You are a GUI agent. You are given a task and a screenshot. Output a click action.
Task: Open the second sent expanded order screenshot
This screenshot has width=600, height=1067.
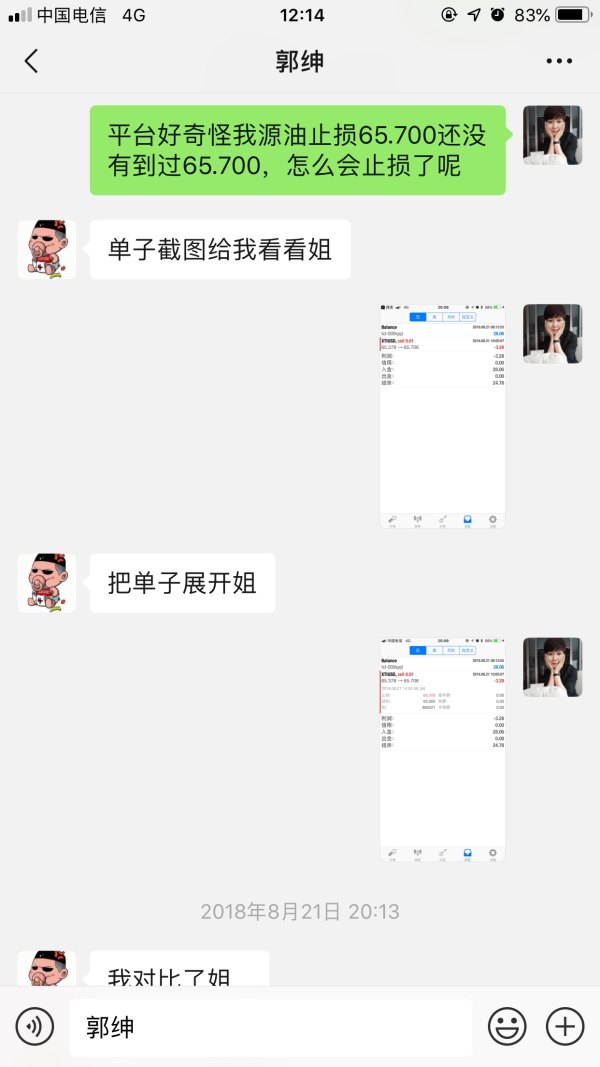click(x=442, y=747)
